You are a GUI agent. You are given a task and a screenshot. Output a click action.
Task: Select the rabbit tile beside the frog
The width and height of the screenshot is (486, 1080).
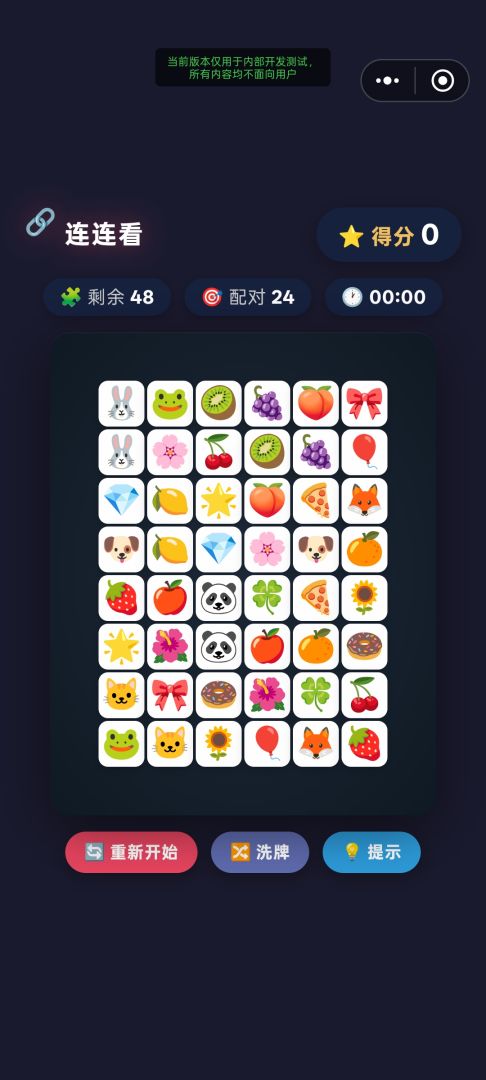click(121, 404)
